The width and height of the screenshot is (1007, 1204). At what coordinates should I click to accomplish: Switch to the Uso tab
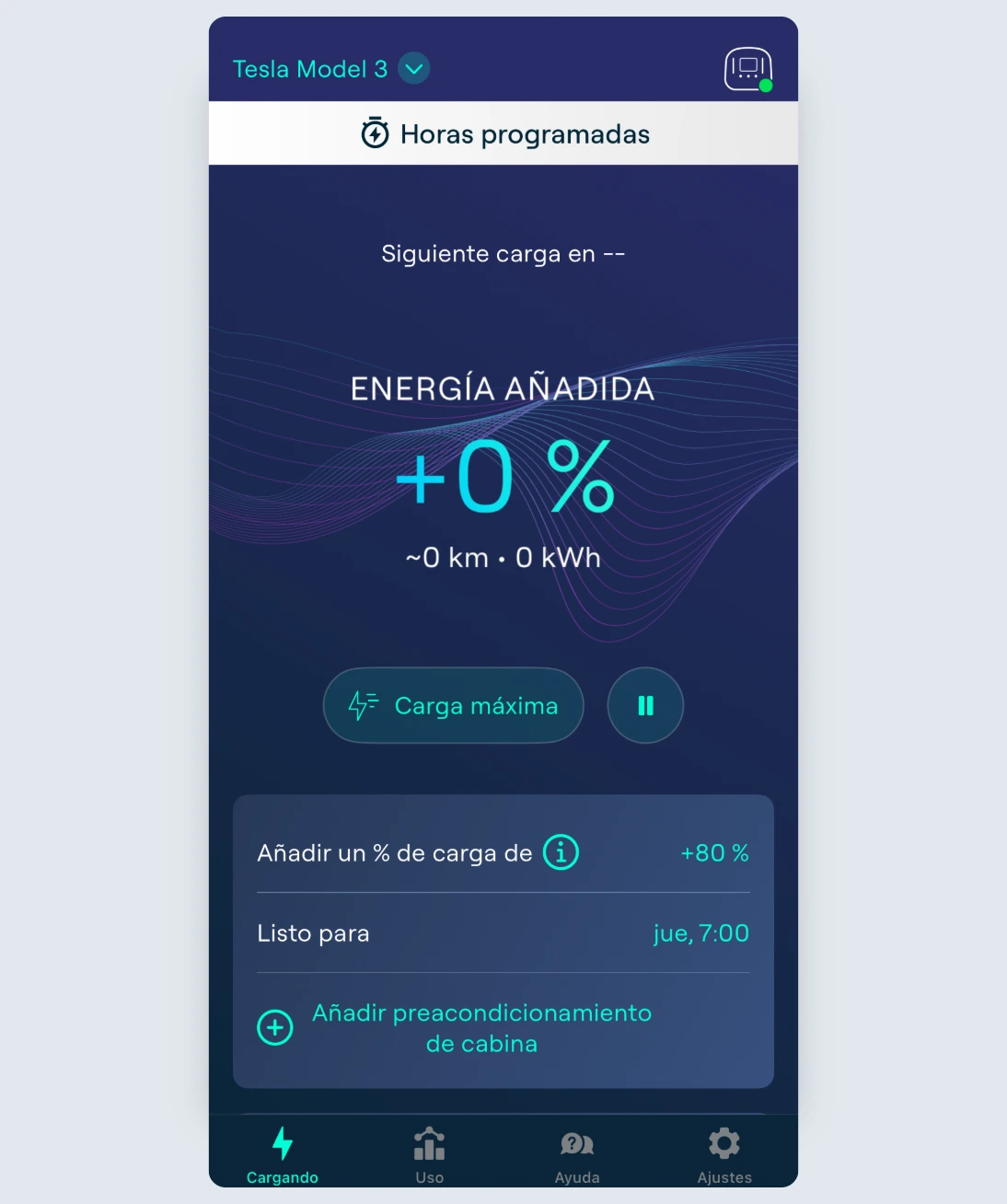(x=429, y=1155)
